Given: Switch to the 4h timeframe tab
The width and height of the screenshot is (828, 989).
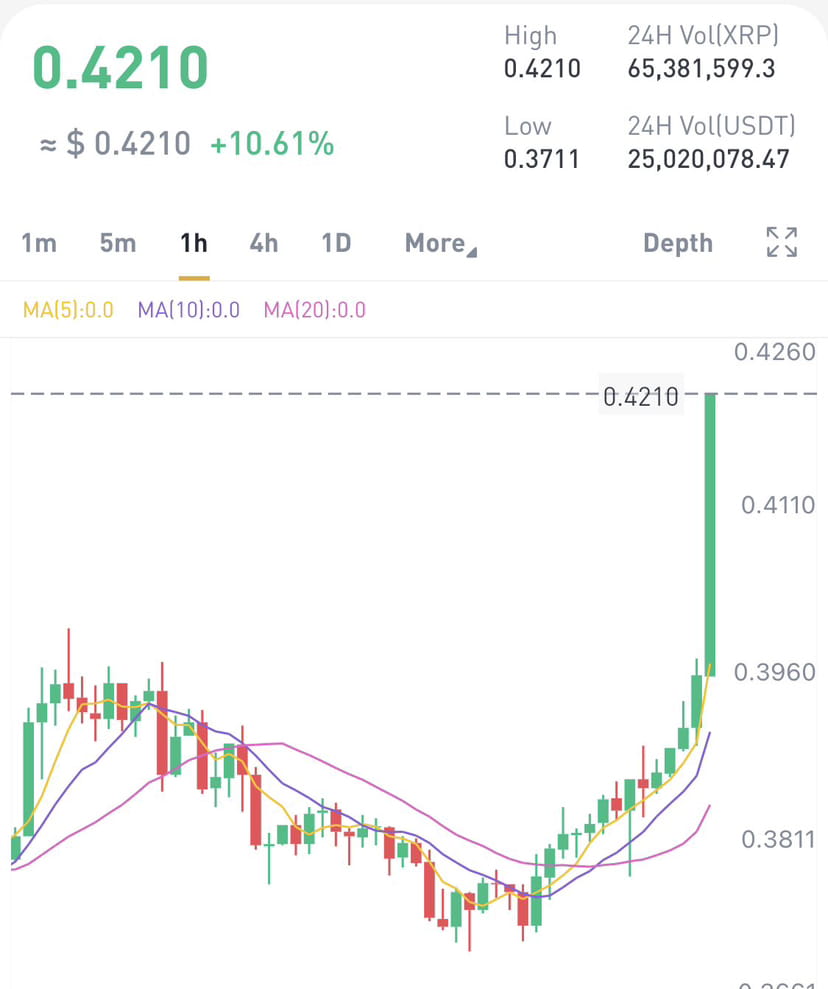Looking at the screenshot, I should (263, 243).
